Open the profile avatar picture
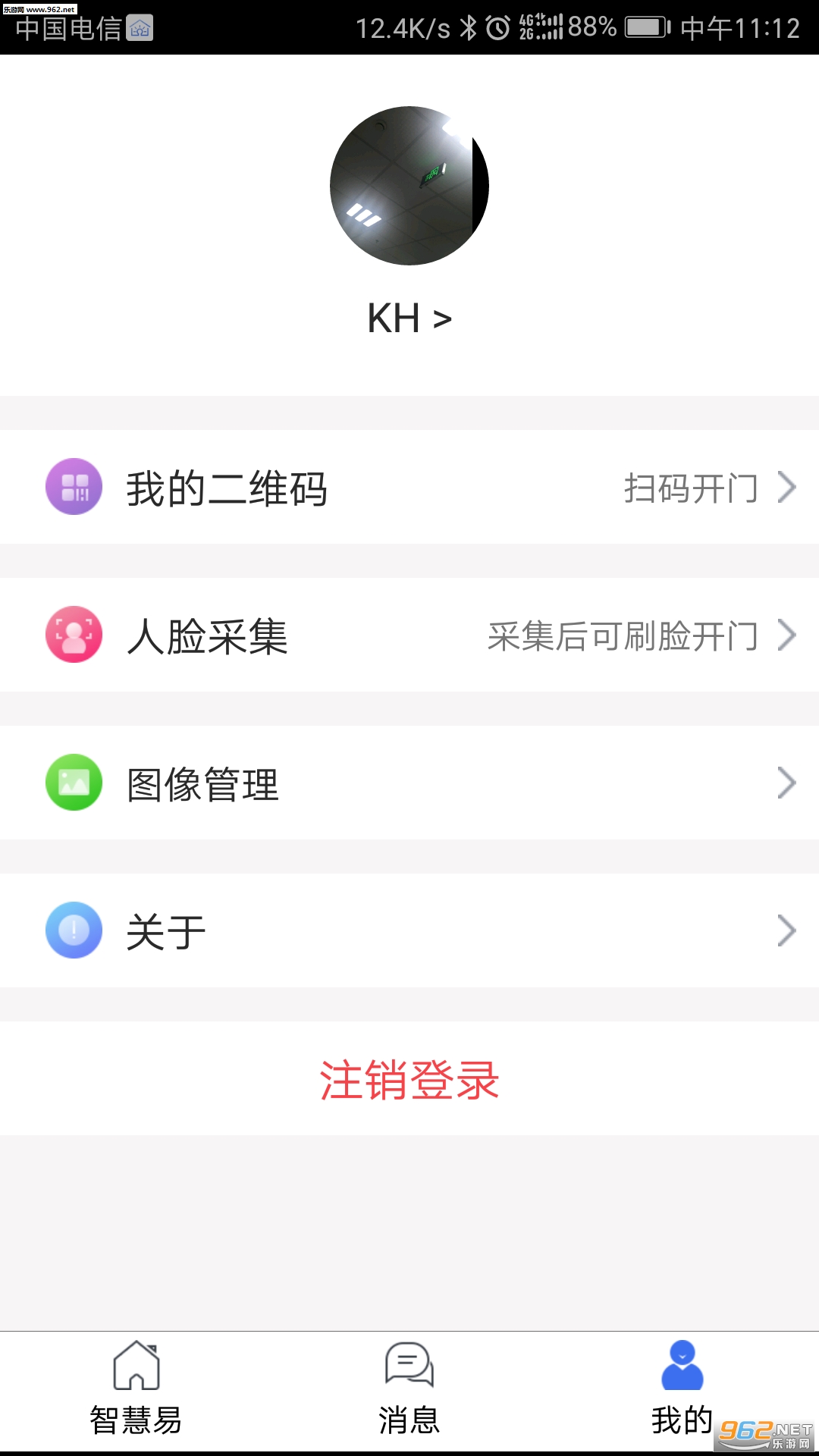This screenshot has width=819, height=1456. click(x=409, y=186)
